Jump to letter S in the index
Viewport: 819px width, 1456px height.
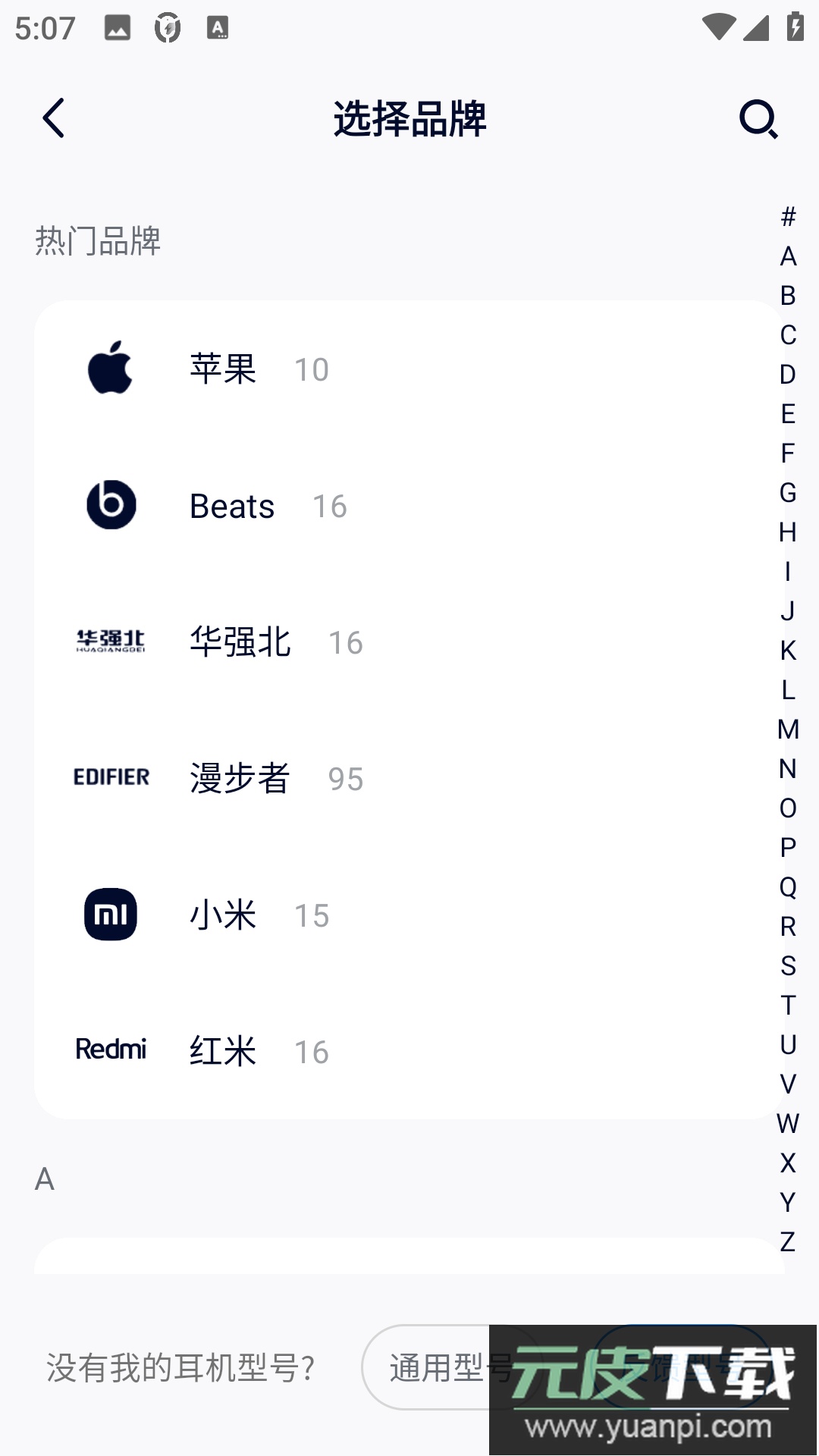(x=788, y=966)
